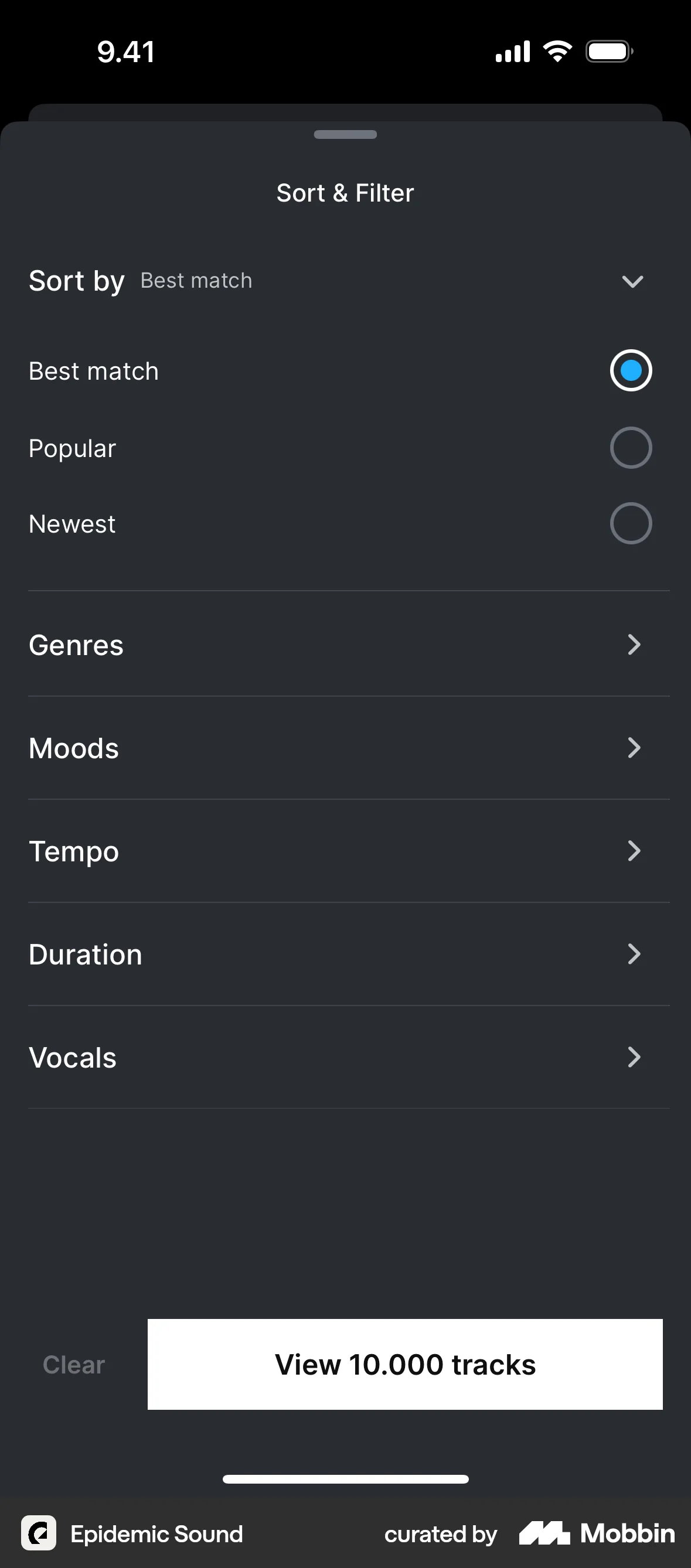Tap the Wi-Fi status bar icon
691x1568 pixels.
[556, 51]
